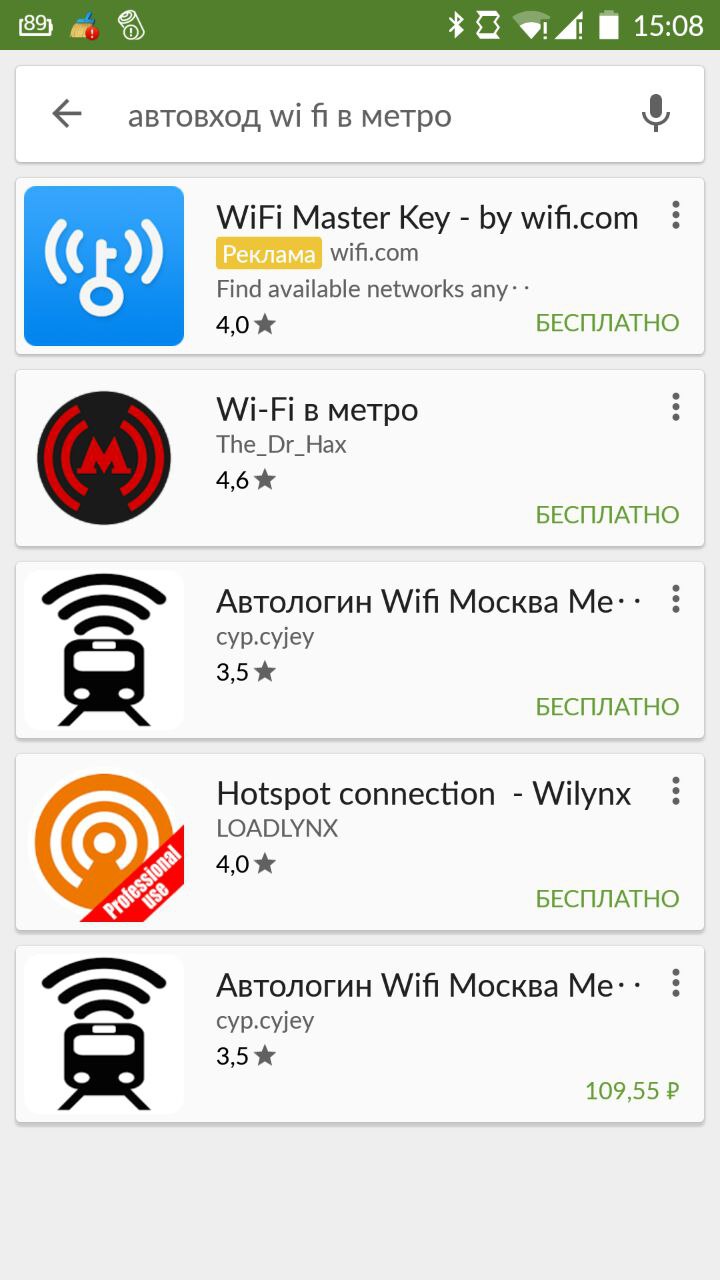Screen dimensions: 720x1280
Task: Open overflow menu for WiFi Master Key
Action: pos(676,215)
